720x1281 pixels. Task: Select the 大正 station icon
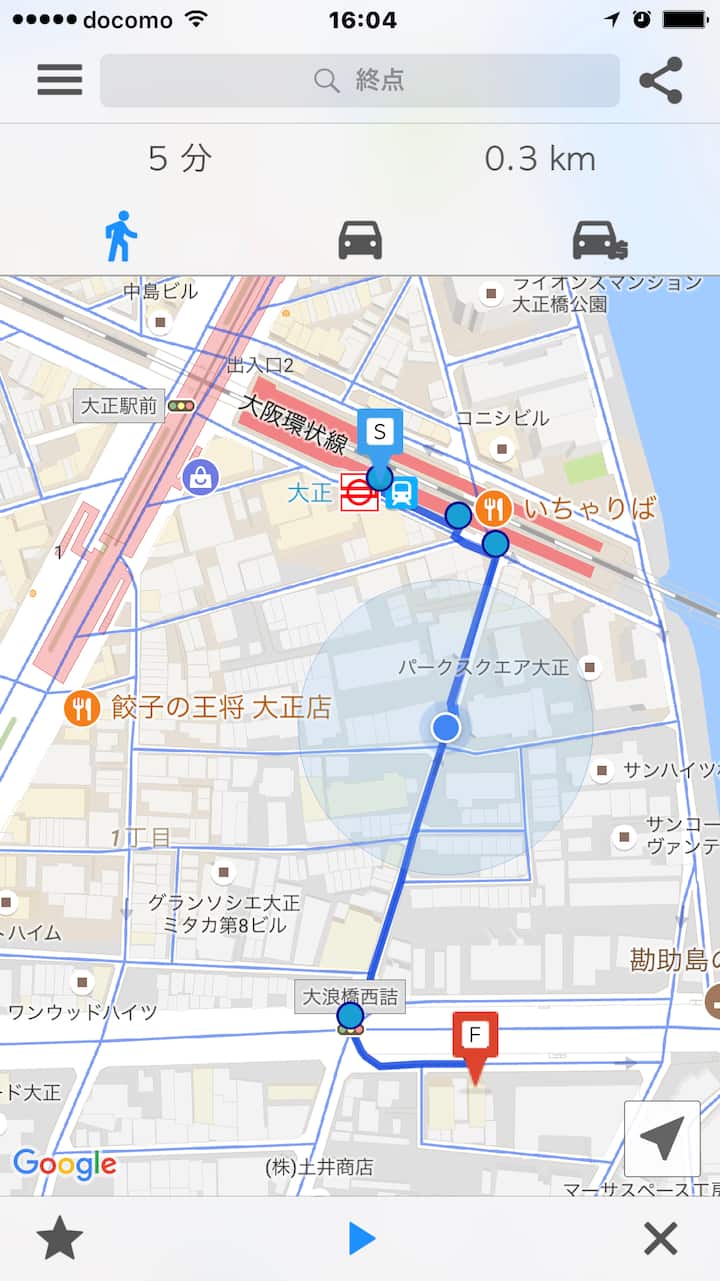[x=358, y=493]
